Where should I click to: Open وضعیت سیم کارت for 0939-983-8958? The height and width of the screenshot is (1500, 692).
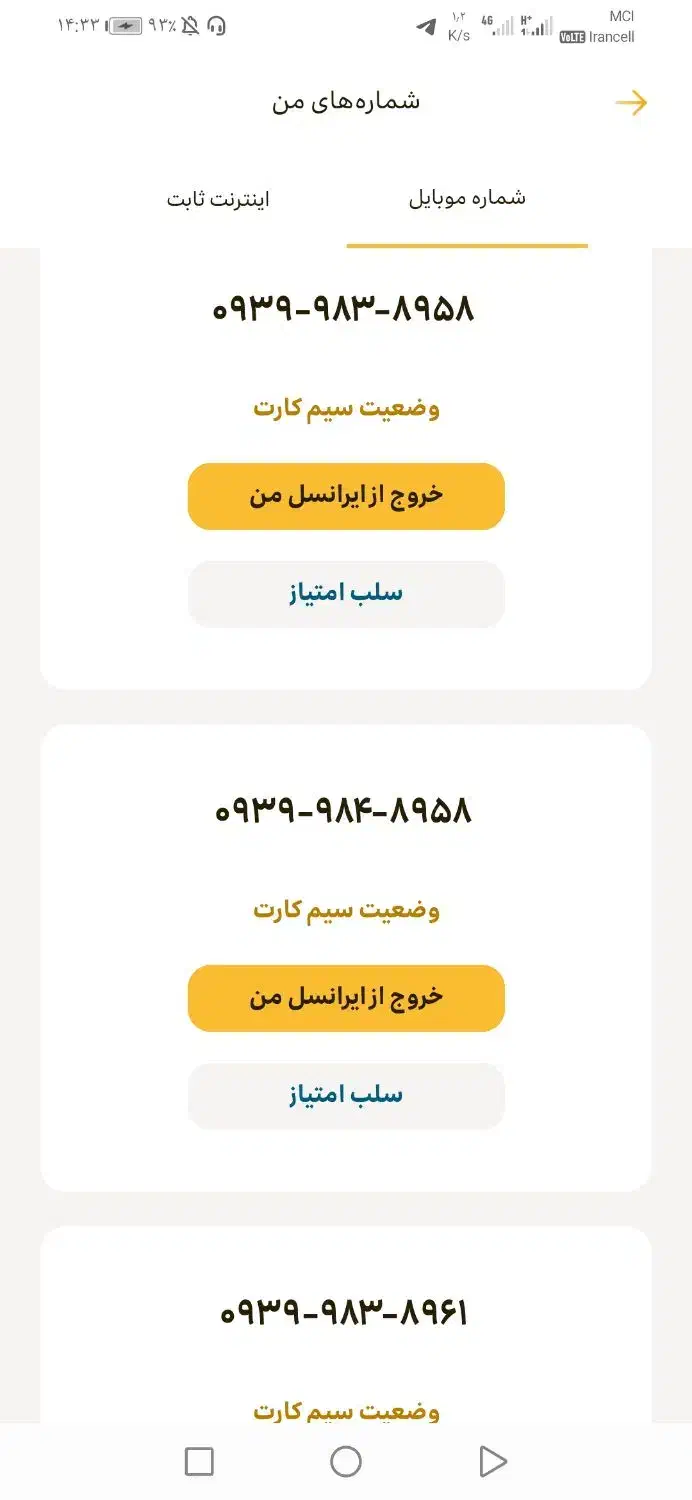(346, 408)
